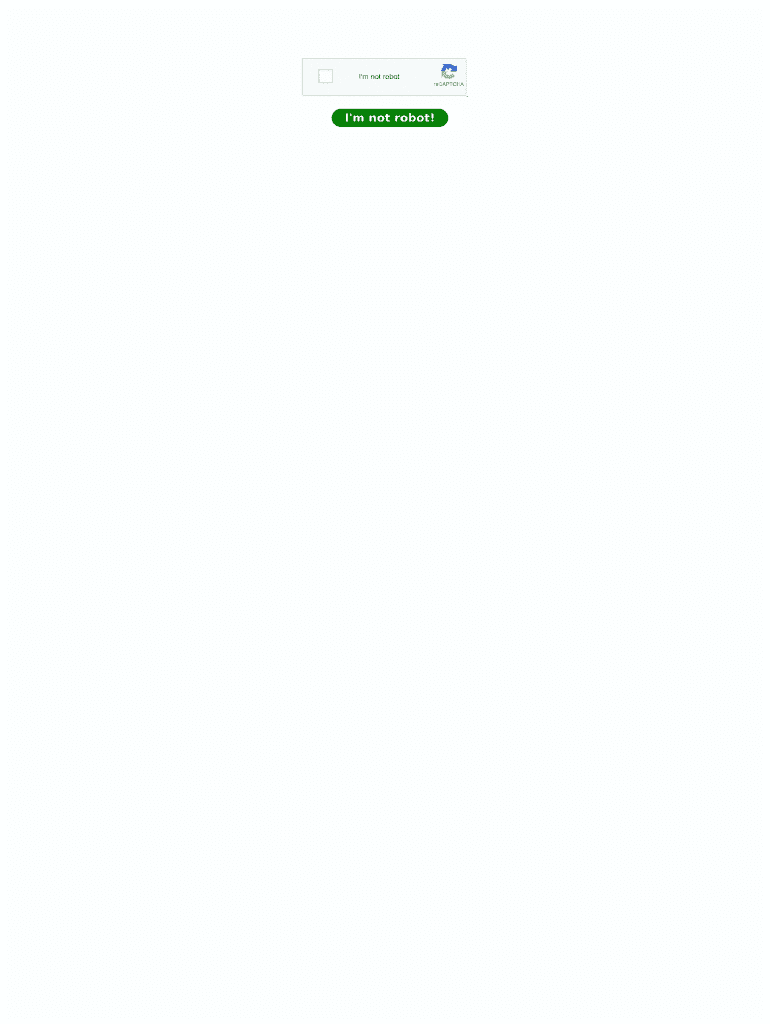Image resolution: width=770 pixels, height=1024 pixels.
Task: Click the green rounded verification button
Action: (x=389, y=117)
